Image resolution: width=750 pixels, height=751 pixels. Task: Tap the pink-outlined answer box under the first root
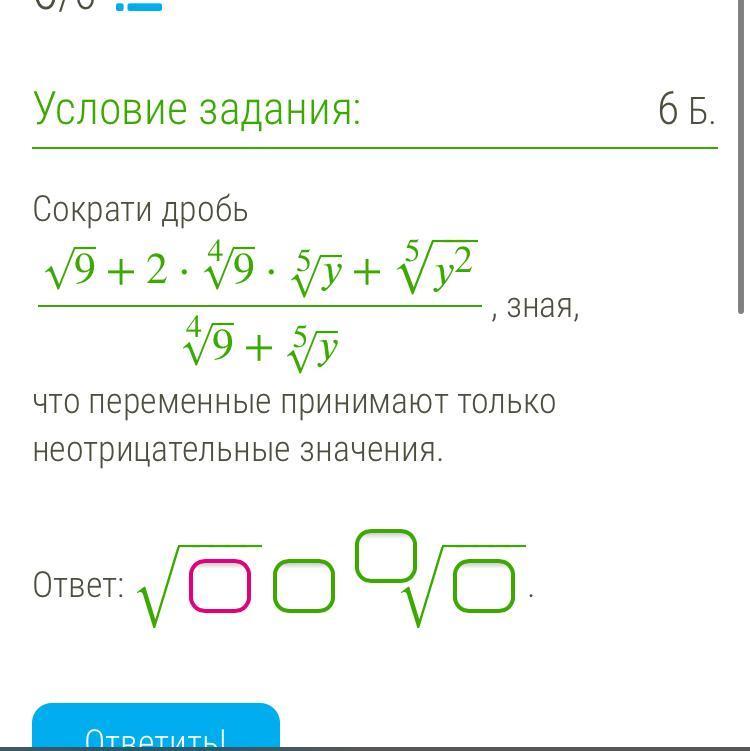tap(220, 585)
